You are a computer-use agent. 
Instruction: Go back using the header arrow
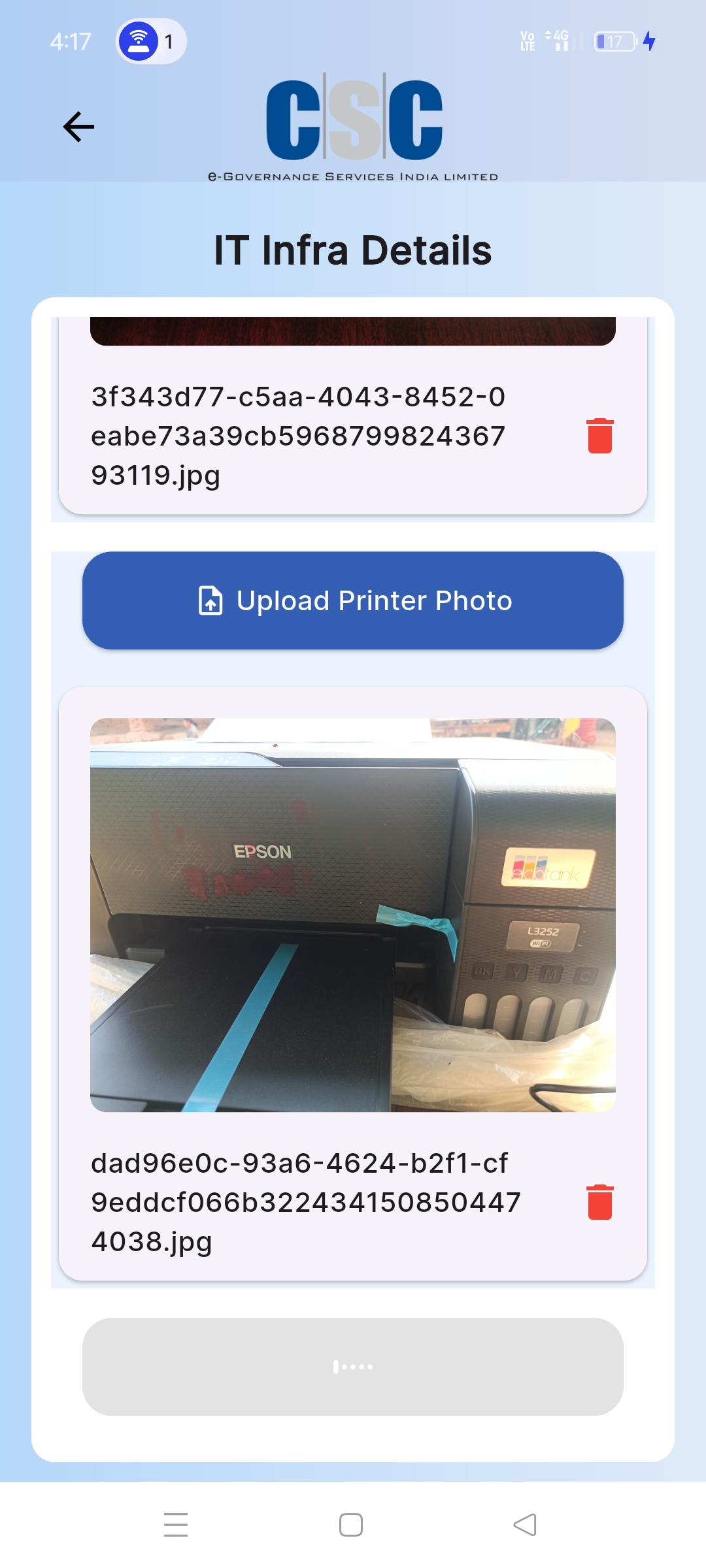(x=78, y=127)
